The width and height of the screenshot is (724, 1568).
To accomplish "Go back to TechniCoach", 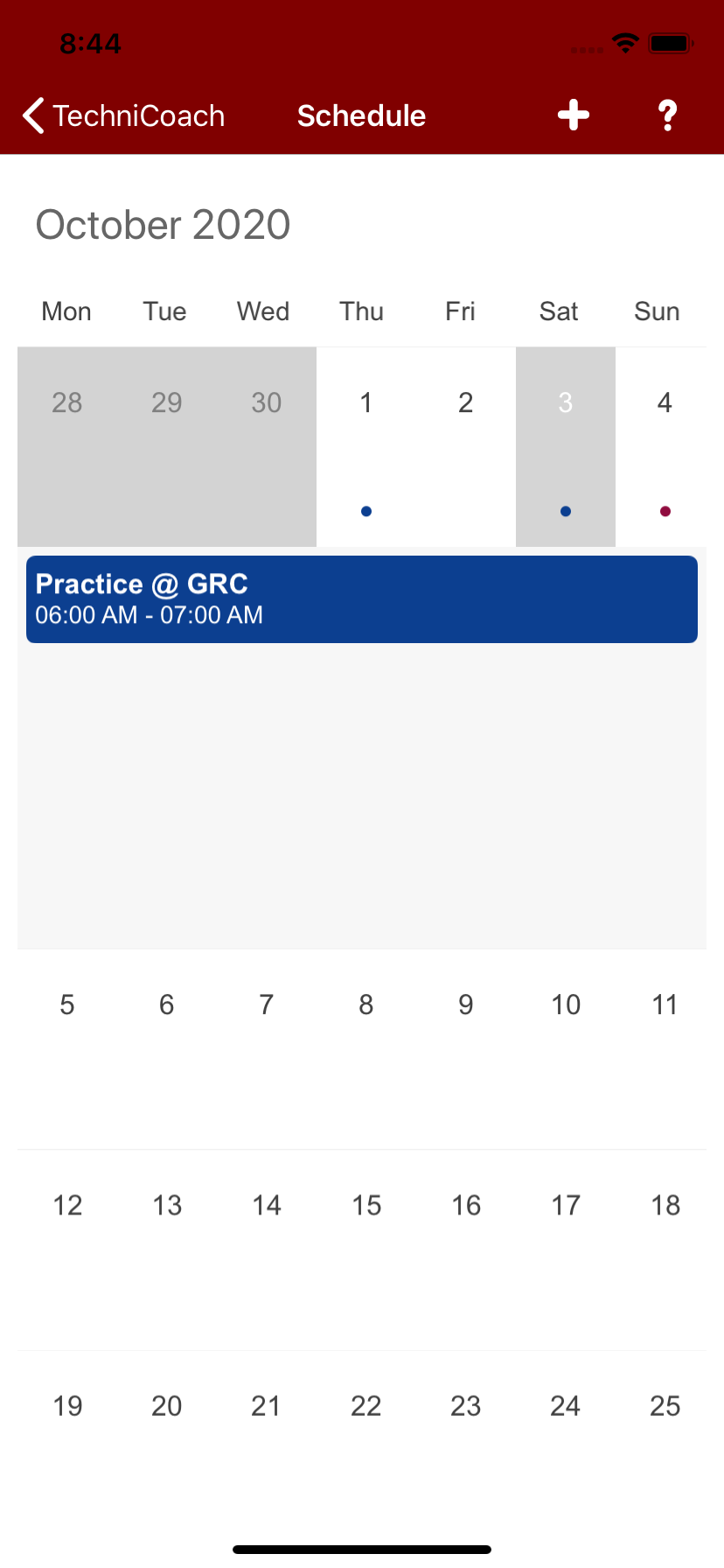I will 122,115.
